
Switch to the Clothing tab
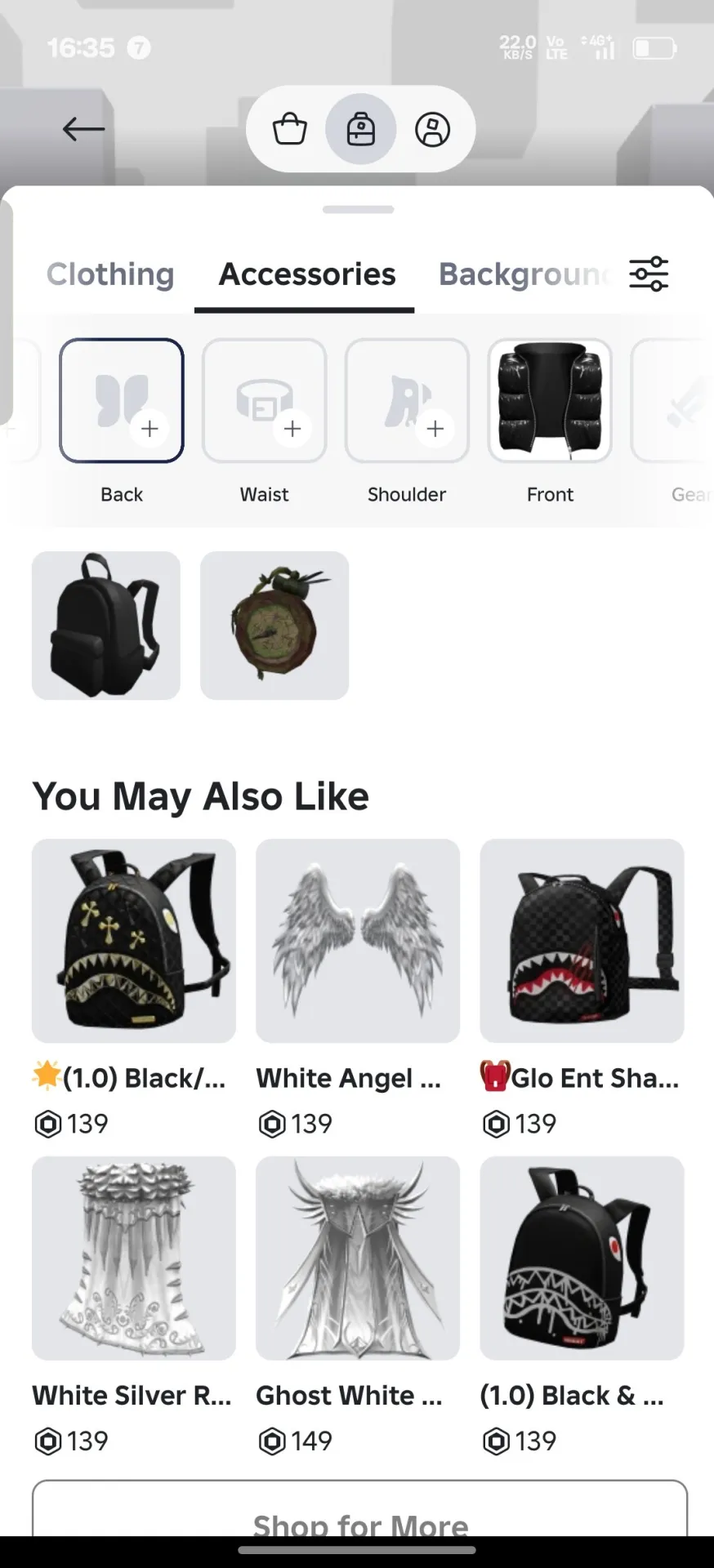tap(110, 274)
